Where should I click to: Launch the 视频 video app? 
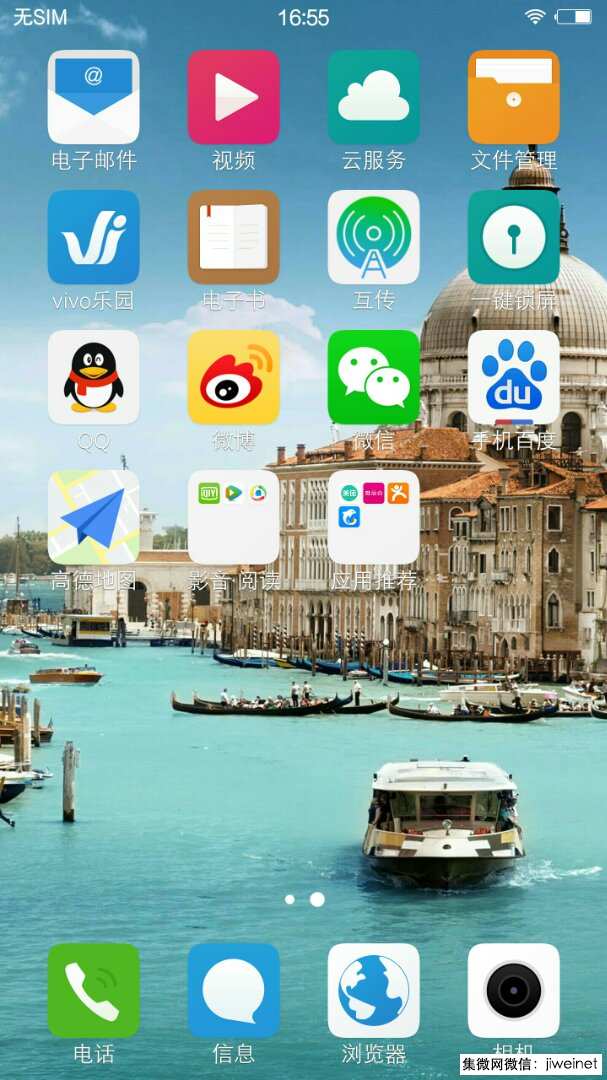[233, 97]
